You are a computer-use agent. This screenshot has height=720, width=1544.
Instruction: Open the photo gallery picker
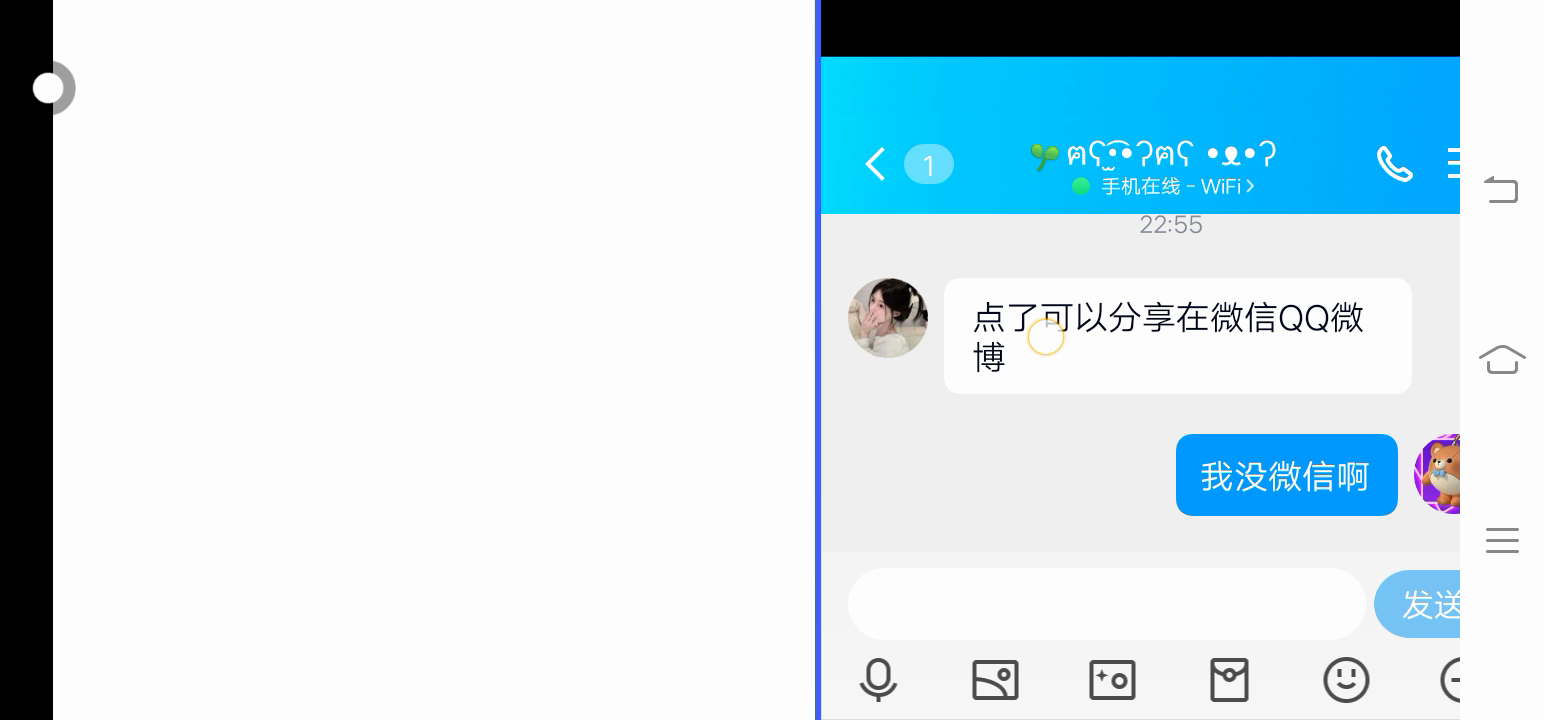[995, 680]
